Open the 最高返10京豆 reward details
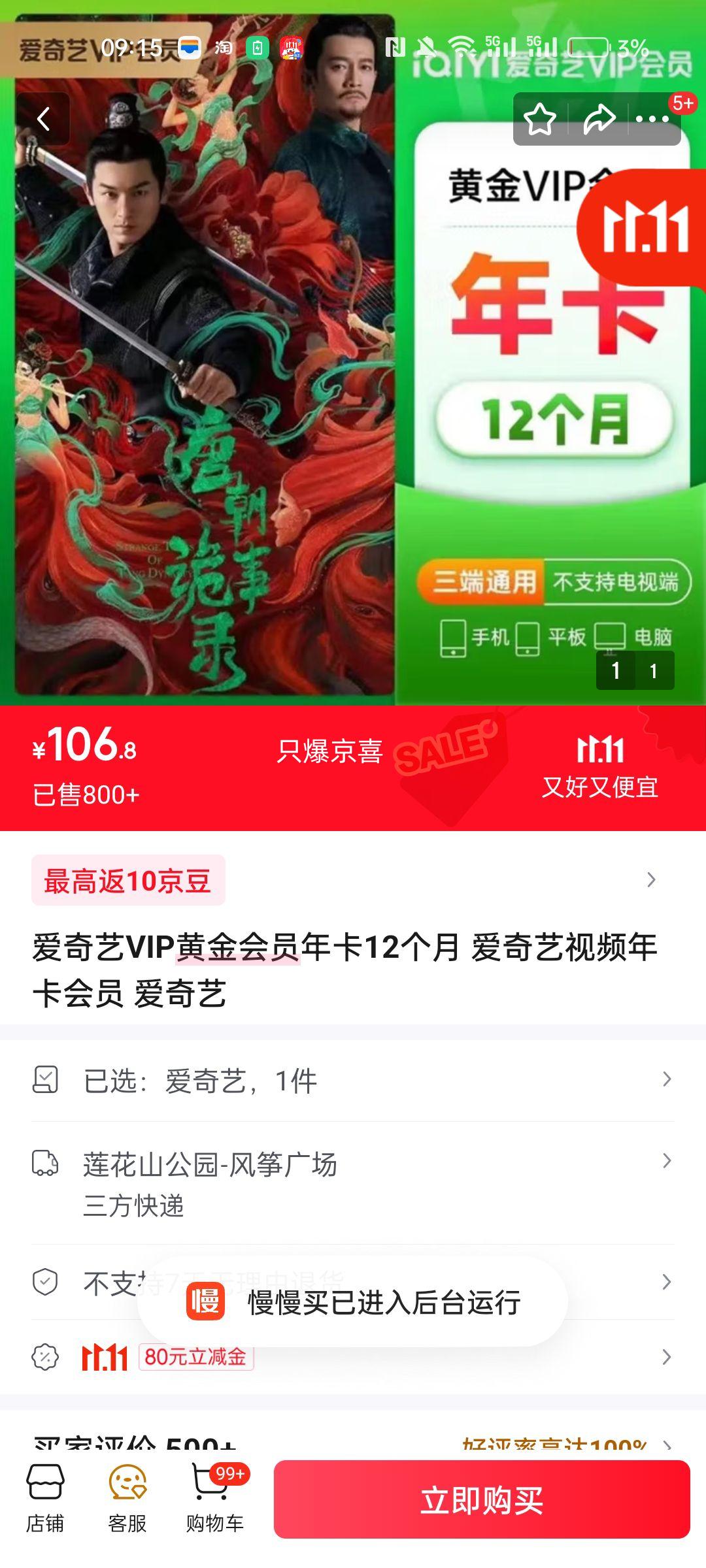The width and height of the screenshot is (706, 1568). tap(353, 880)
